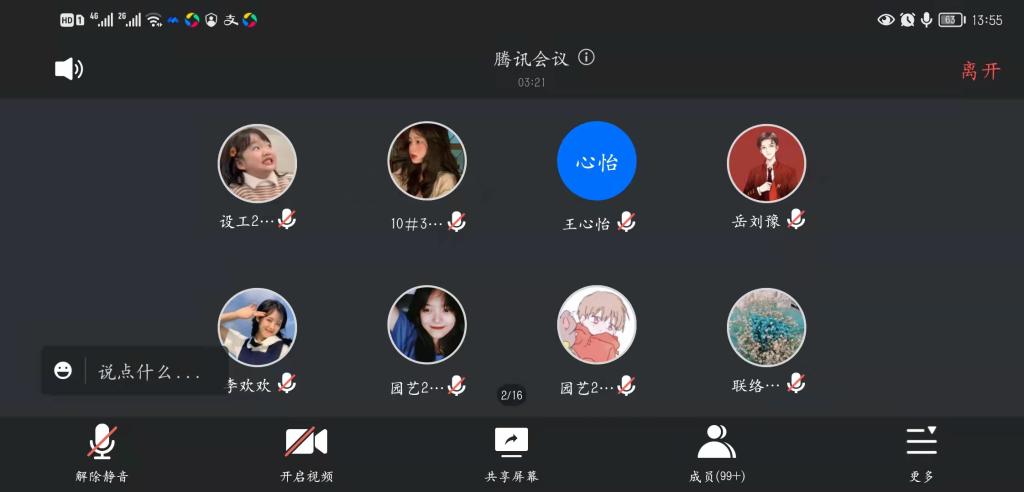Open the 成员(99+) members list
Screen dimensions: 1024x492
pyautogui.click(x=716, y=452)
